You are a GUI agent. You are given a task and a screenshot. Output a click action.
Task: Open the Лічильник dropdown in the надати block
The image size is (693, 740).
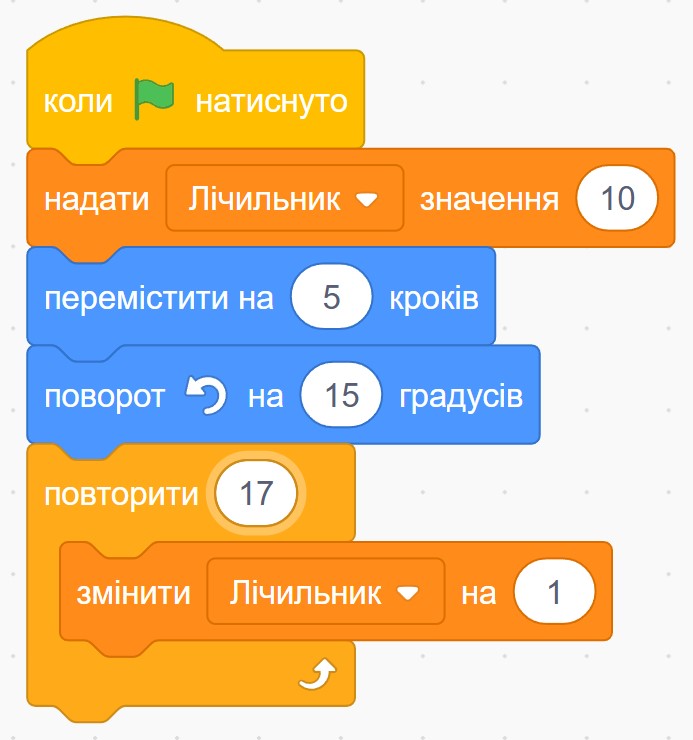click(x=284, y=199)
